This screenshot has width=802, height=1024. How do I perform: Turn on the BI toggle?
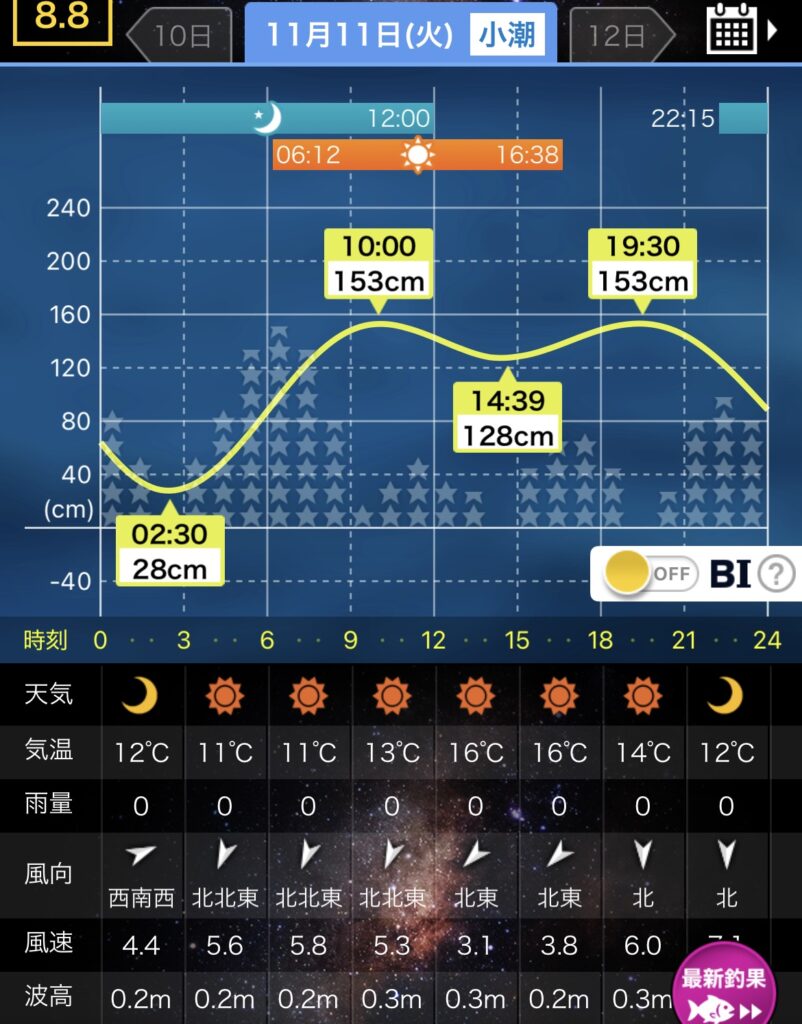pyautogui.click(x=650, y=573)
